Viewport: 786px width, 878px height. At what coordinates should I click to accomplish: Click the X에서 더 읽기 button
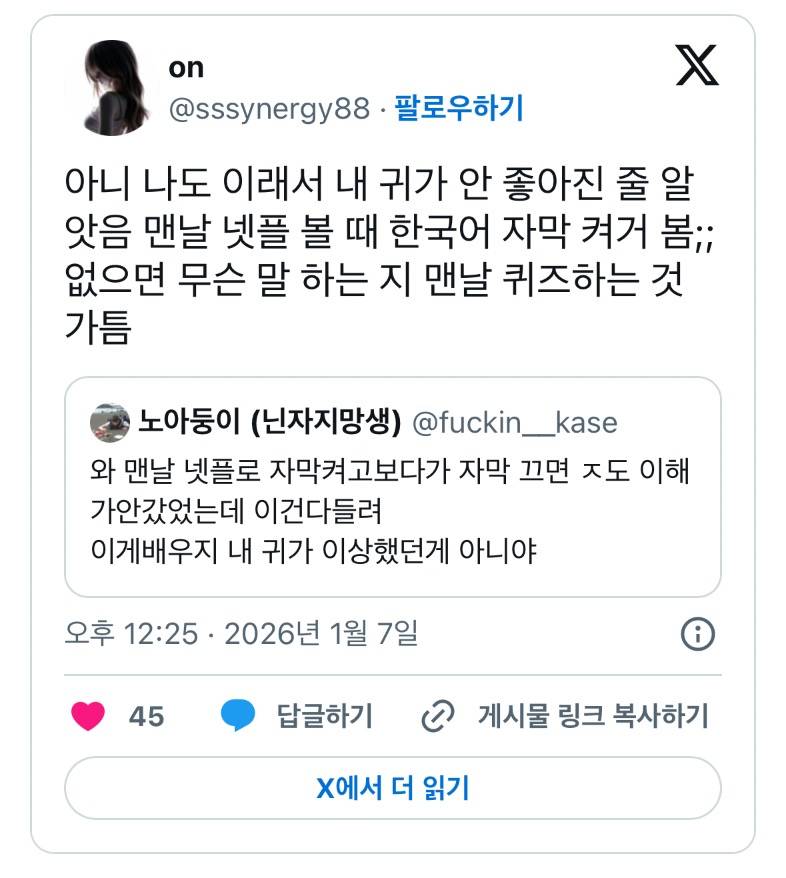(393, 787)
